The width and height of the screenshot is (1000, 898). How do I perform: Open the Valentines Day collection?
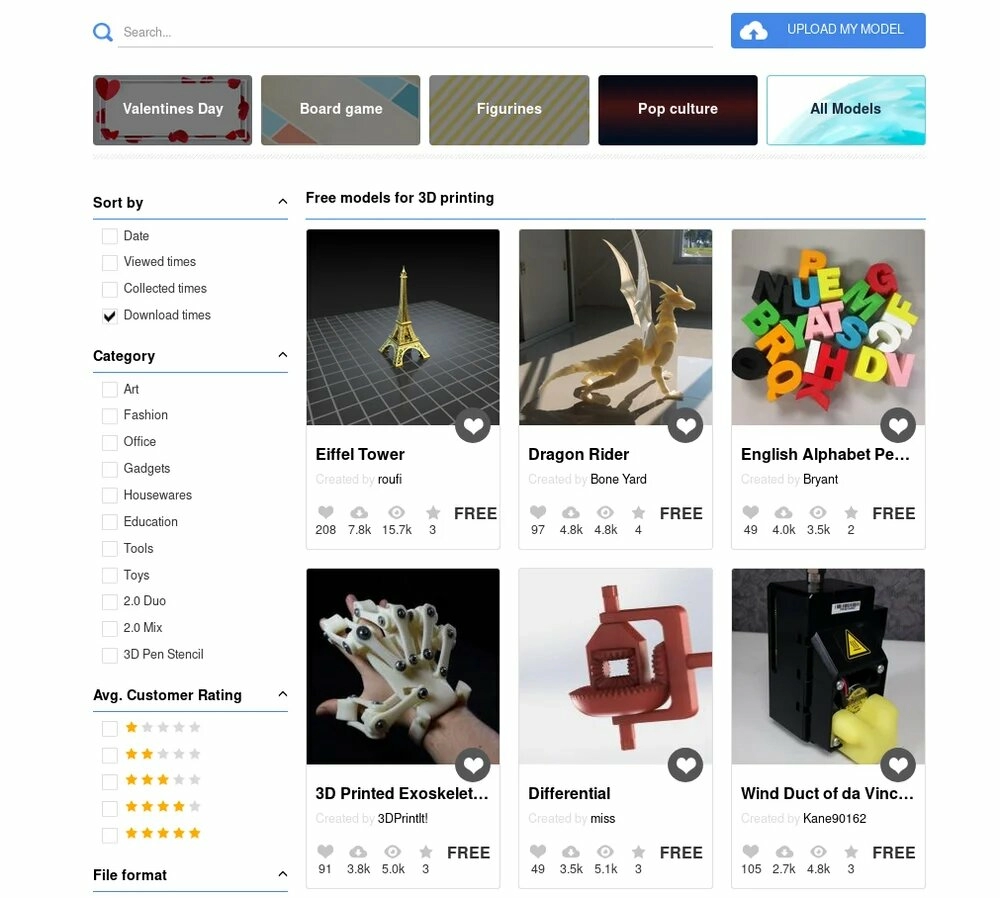click(172, 109)
